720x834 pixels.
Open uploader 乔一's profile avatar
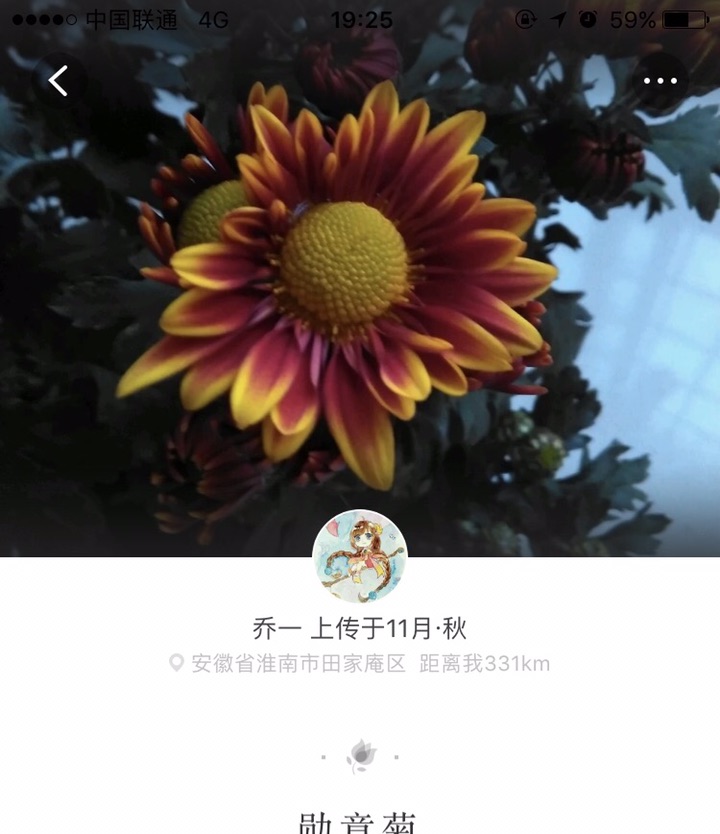click(x=360, y=557)
